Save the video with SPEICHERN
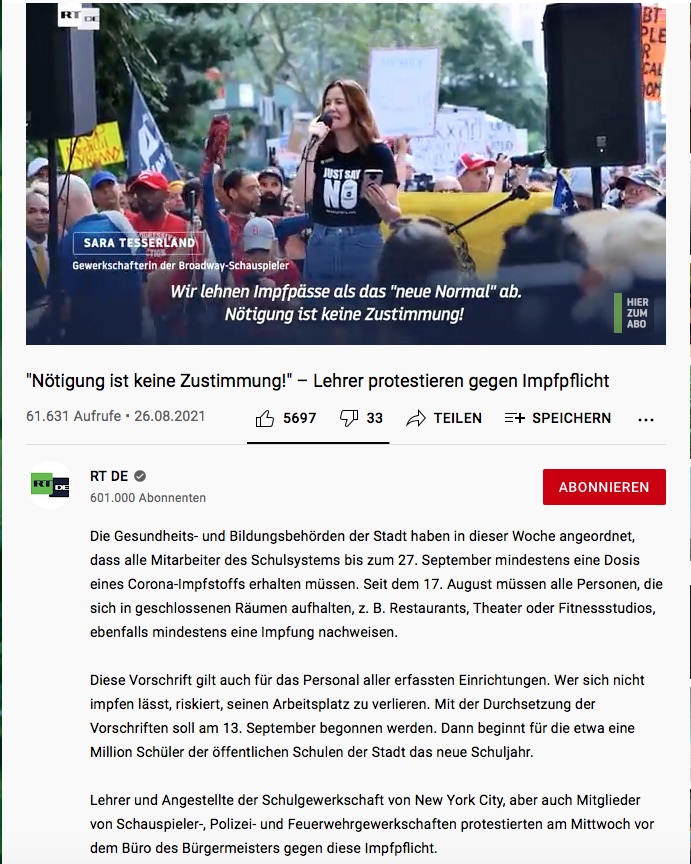The height and width of the screenshot is (864, 691). (x=557, y=418)
